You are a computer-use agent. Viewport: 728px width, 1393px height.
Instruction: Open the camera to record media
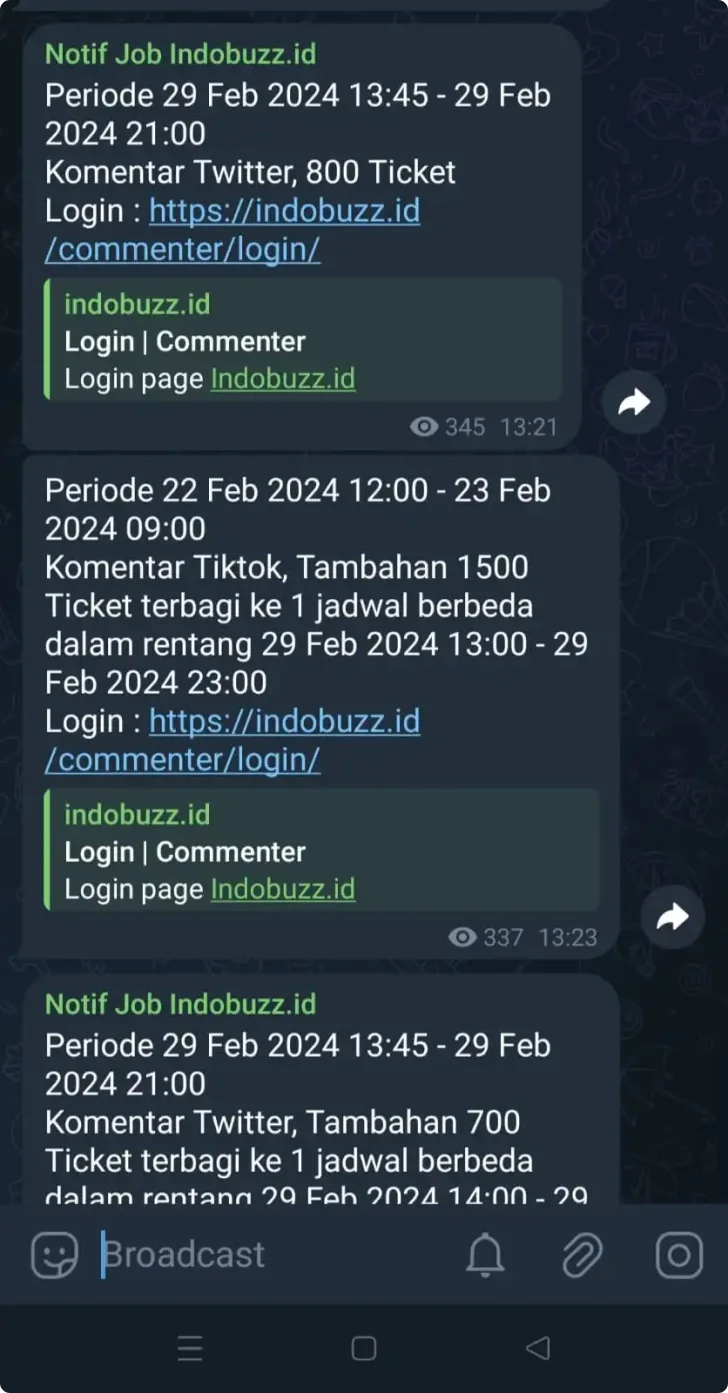[679, 1255]
